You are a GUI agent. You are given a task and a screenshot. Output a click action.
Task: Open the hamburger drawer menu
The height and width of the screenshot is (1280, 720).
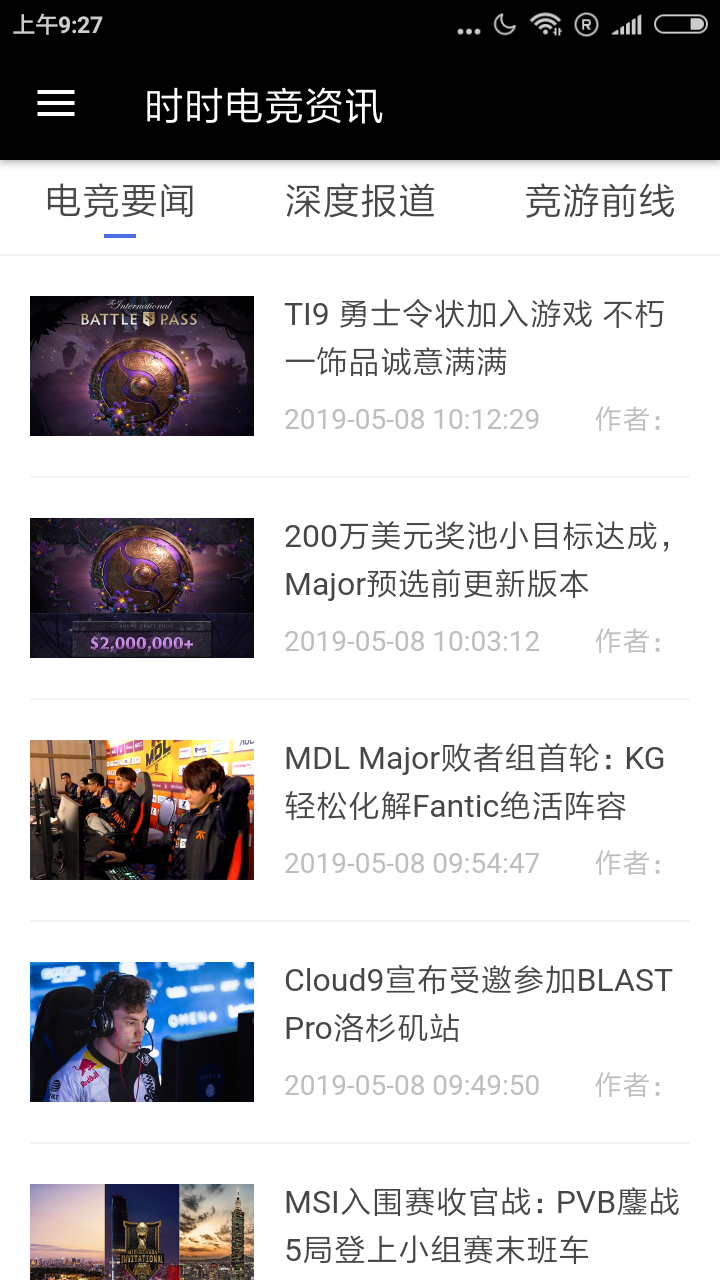(x=56, y=104)
